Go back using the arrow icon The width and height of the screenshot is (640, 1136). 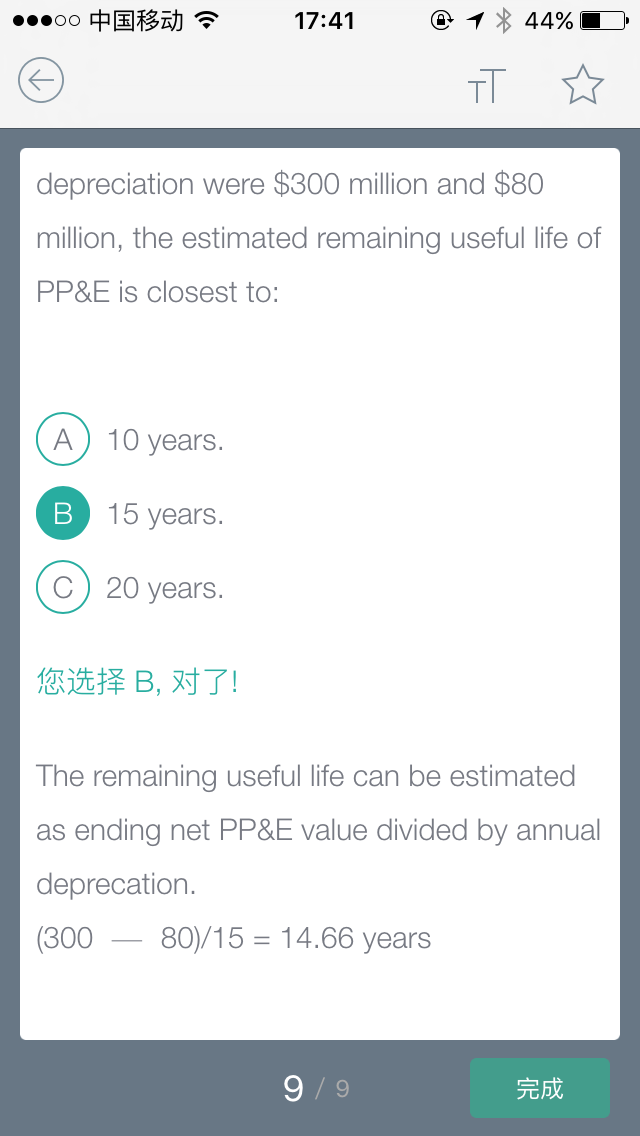[x=41, y=80]
